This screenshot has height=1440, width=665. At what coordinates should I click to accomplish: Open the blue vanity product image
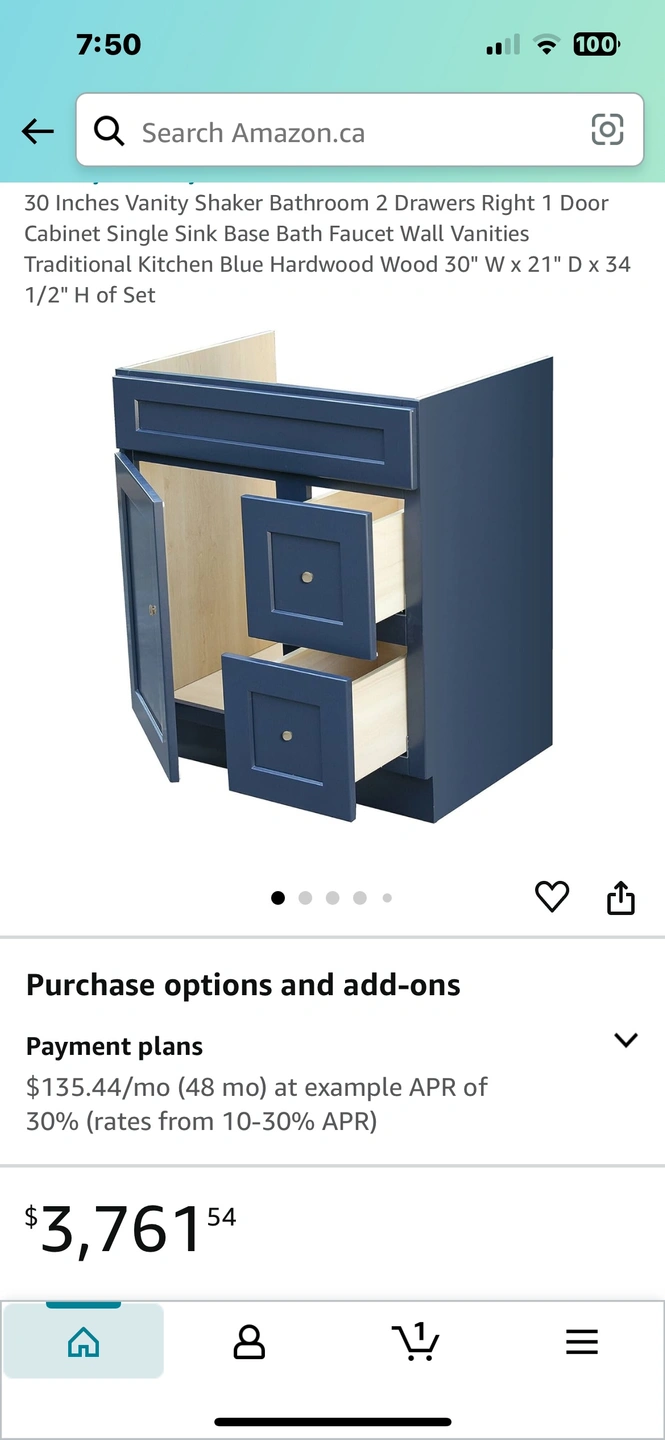[x=333, y=590]
